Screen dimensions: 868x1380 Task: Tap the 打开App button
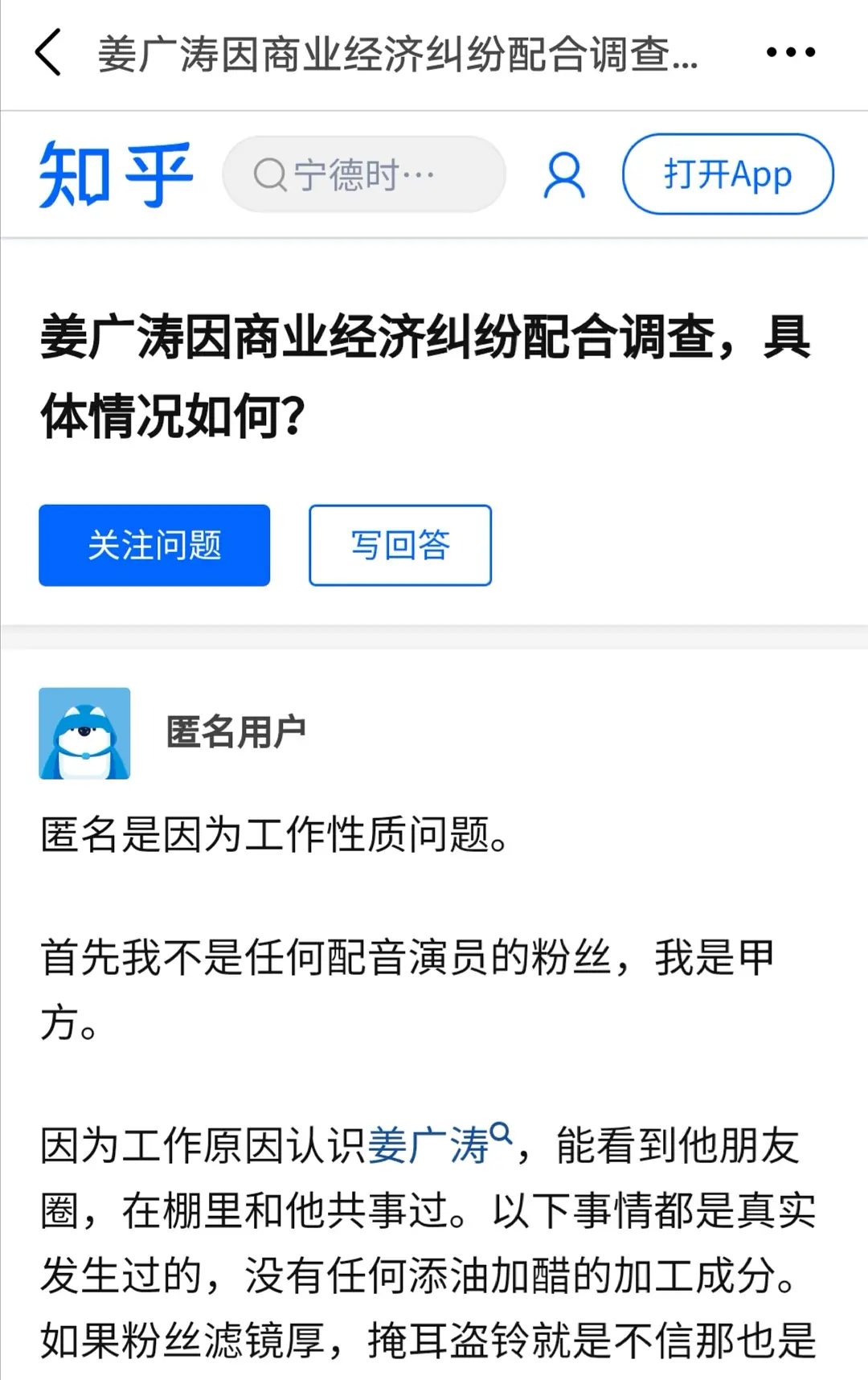pos(727,174)
